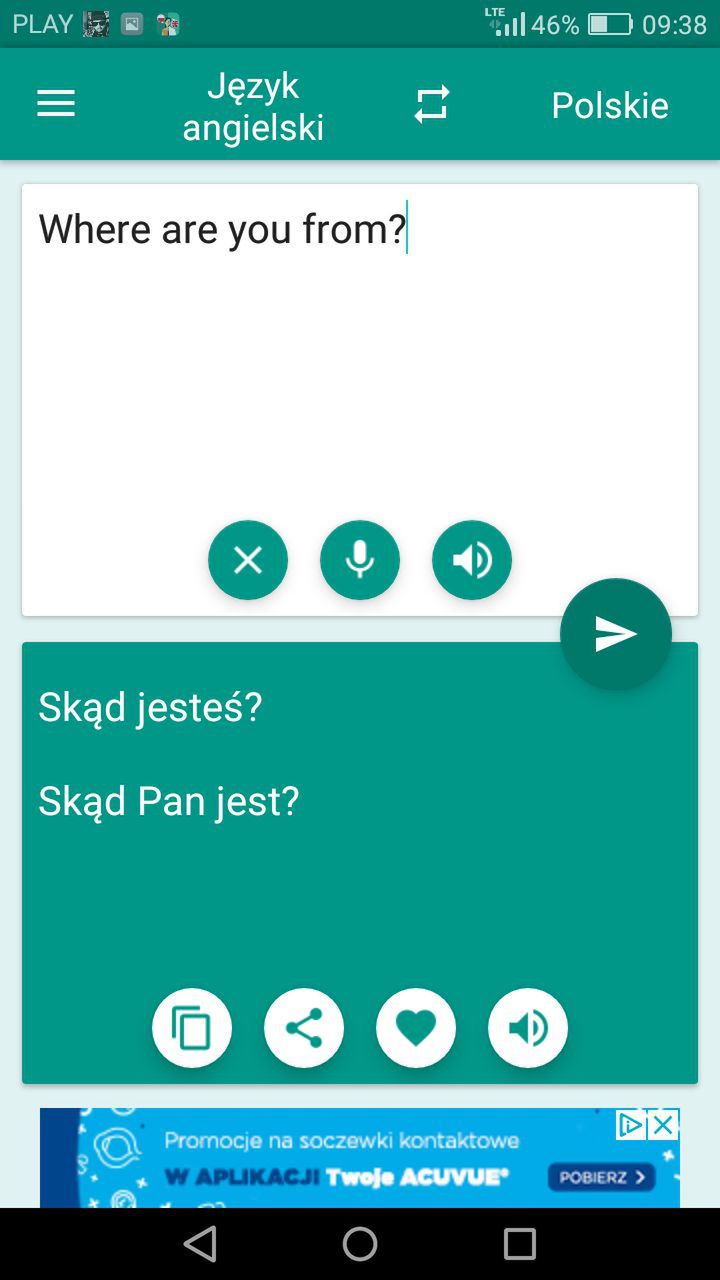Open the recent apps overview
Viewport: 720px width, 1280px height.
[520, 1244]
